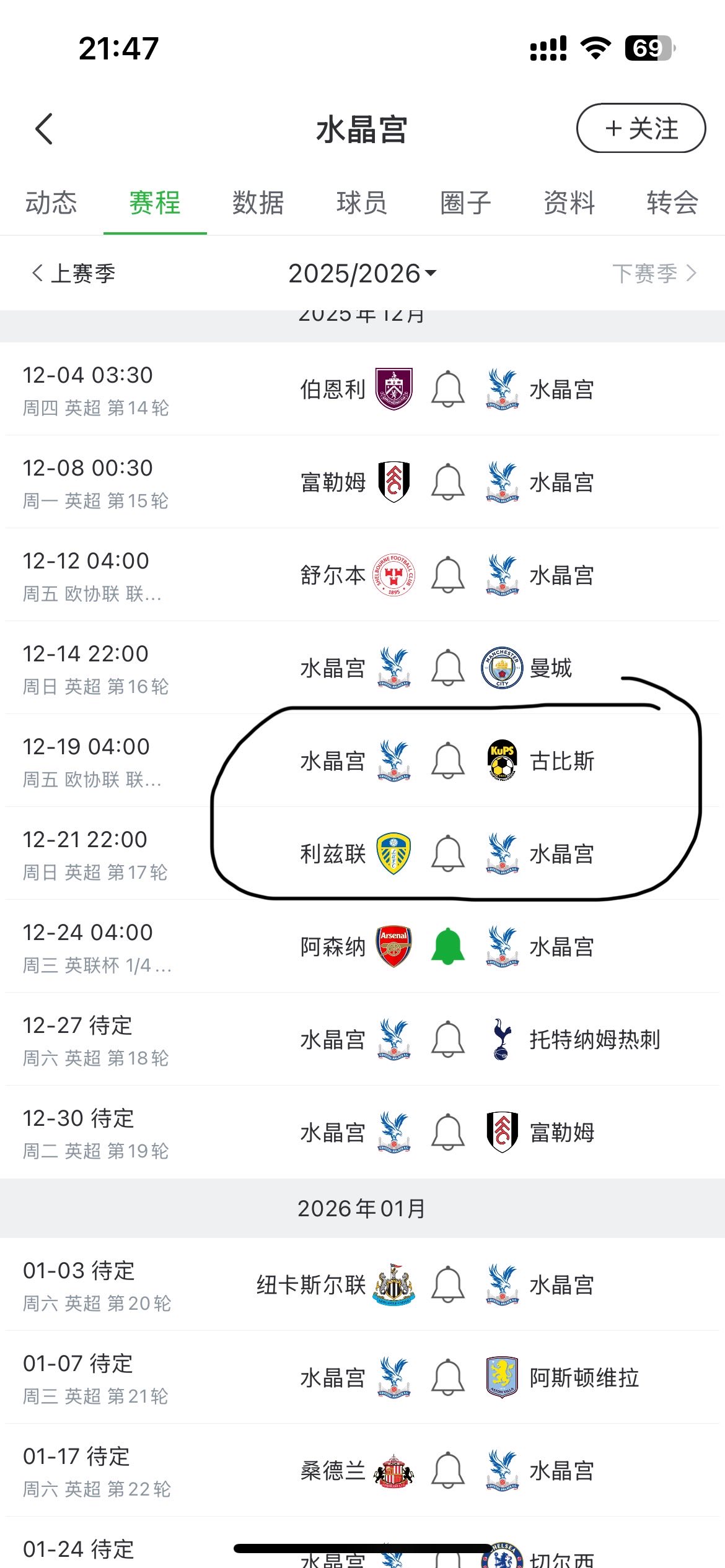The width and height of the screenshot is (725, 1568).
Task: Follow 水晶宫 with the 关注 button
Action: (x=641, y=128)
